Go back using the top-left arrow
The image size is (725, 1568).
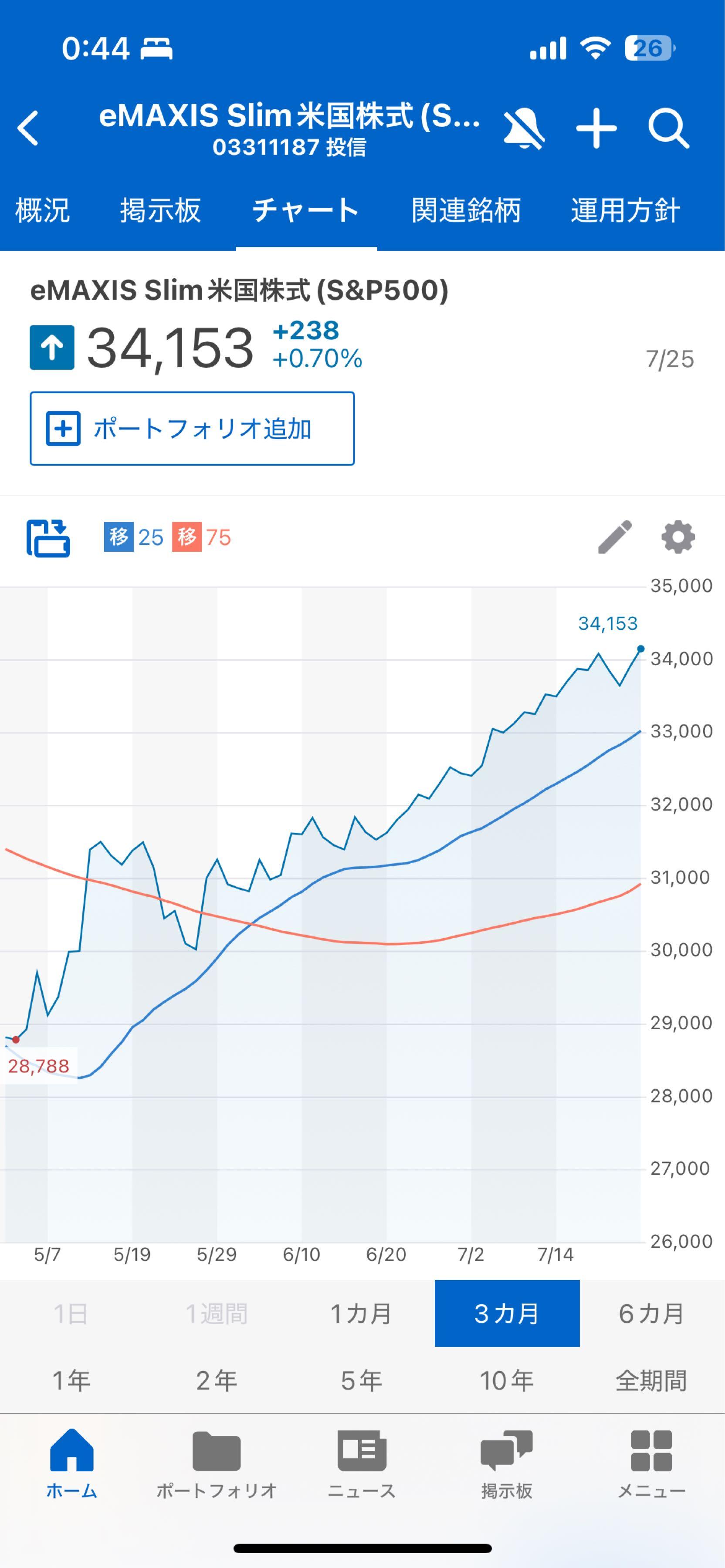29,128
